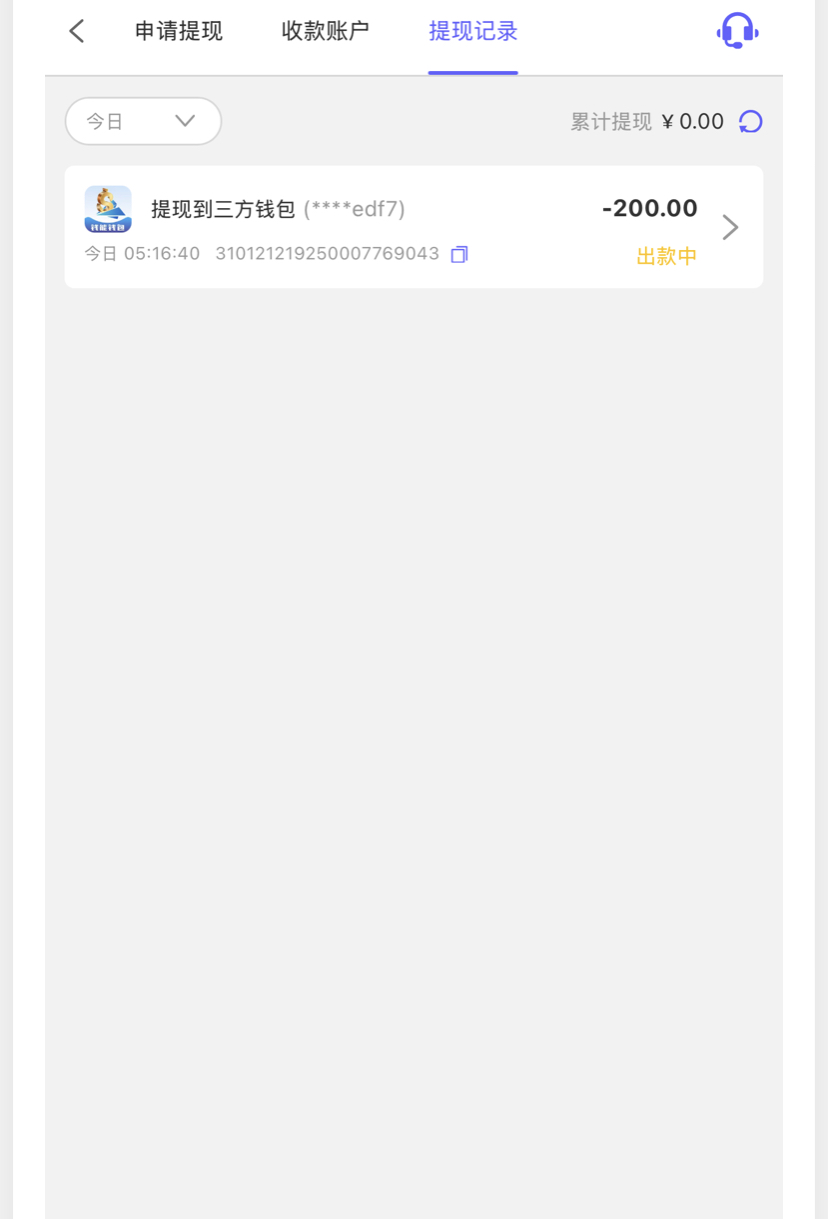Switch to the 申请提现 tab
828x1219 pixels.
tap(179, 31)
